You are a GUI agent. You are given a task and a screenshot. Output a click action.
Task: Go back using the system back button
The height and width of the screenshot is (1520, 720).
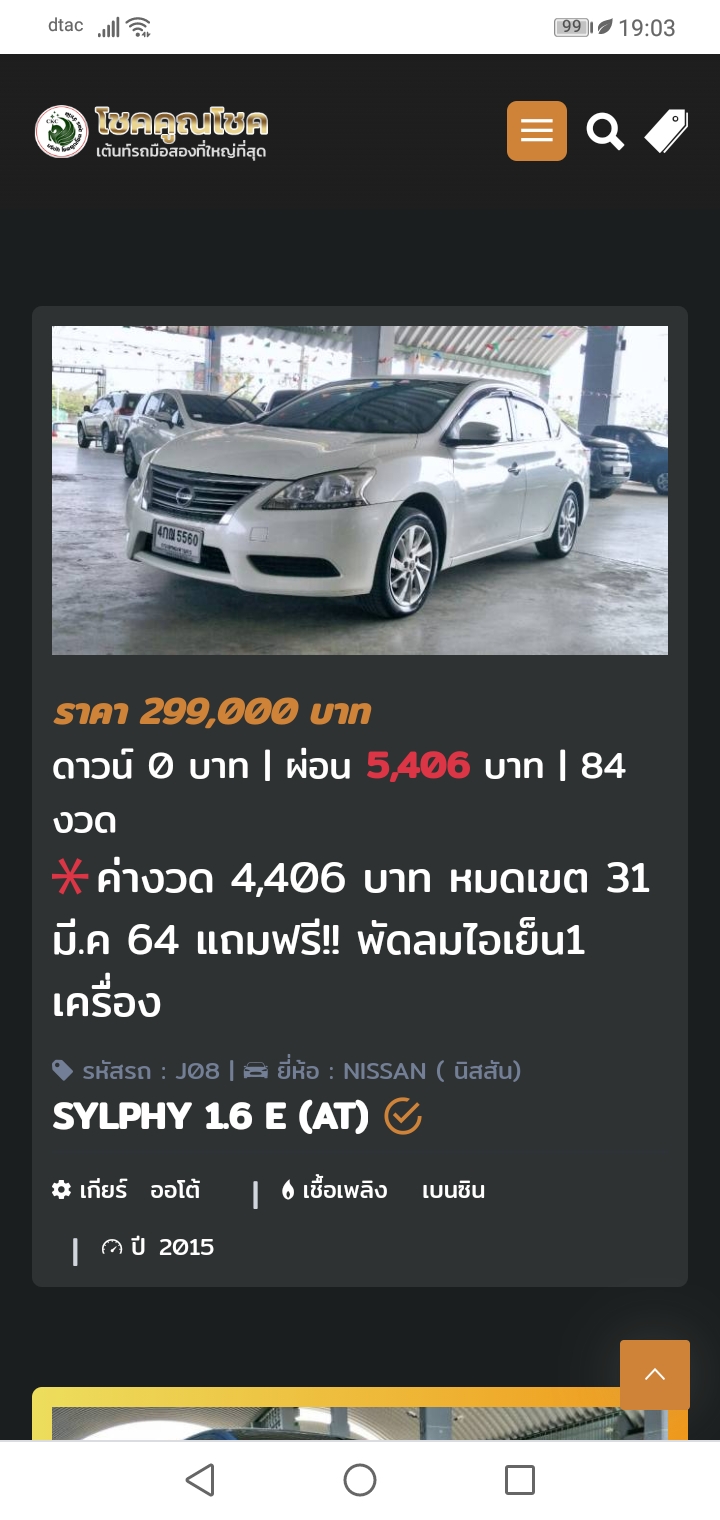[x=201, y=1480]
